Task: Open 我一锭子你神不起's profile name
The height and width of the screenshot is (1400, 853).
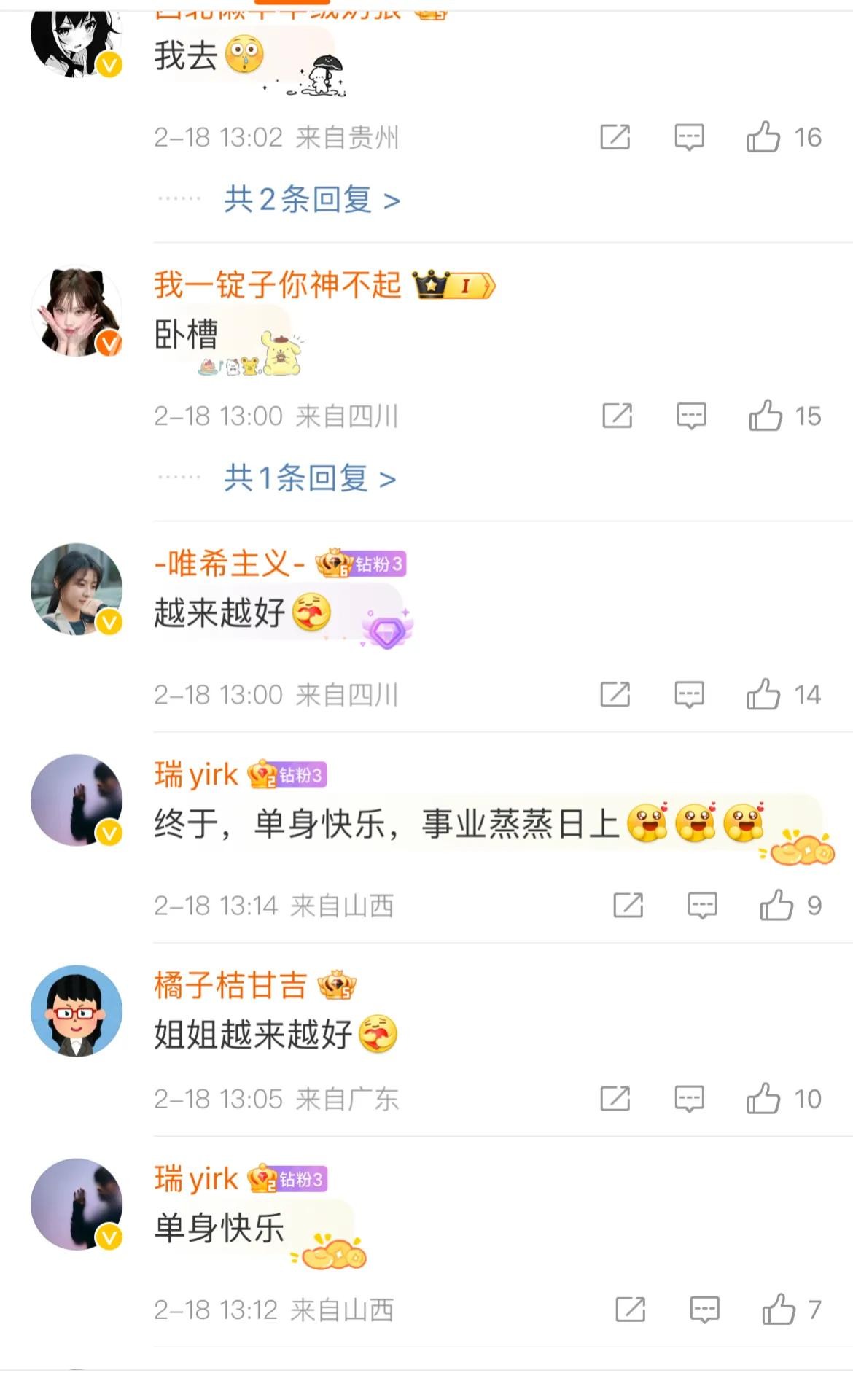Action: click(x=278, y=284)
